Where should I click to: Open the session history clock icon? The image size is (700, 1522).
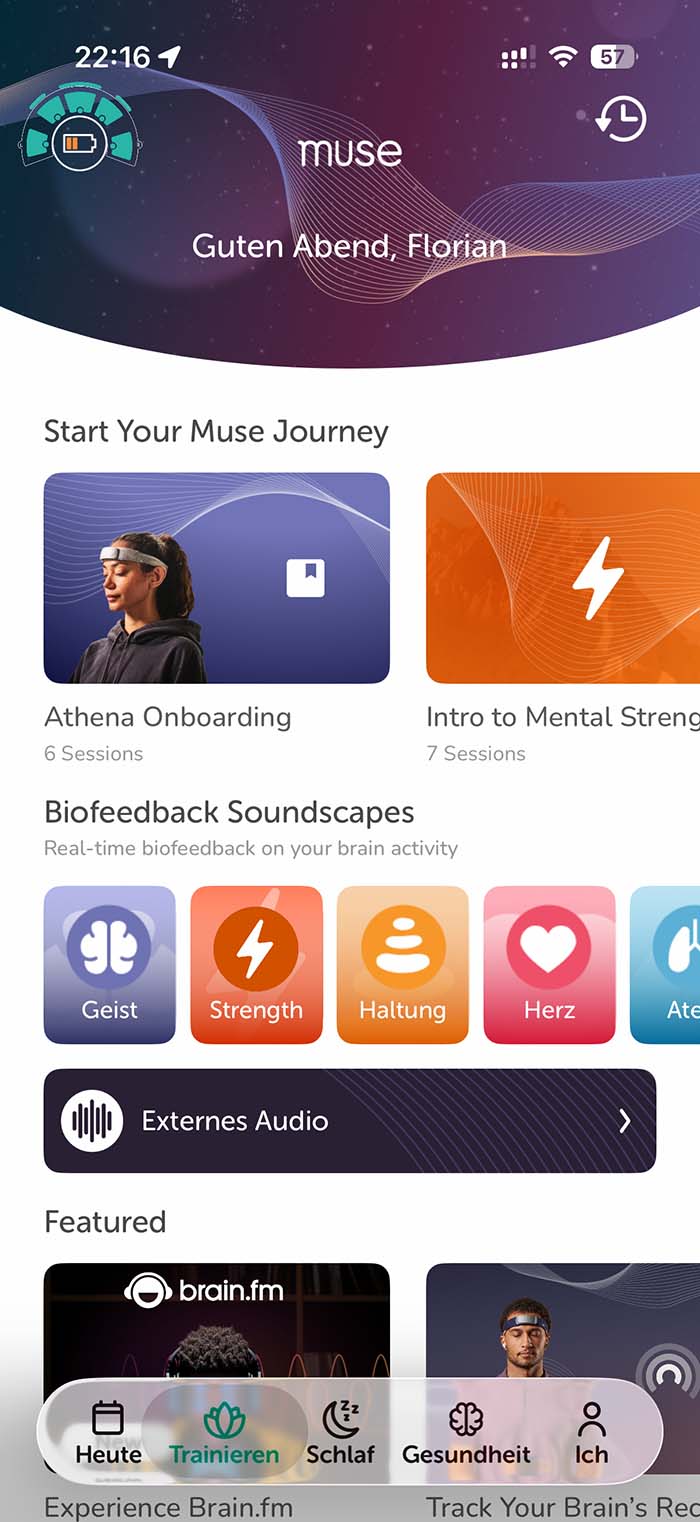(x=621, y=119)
